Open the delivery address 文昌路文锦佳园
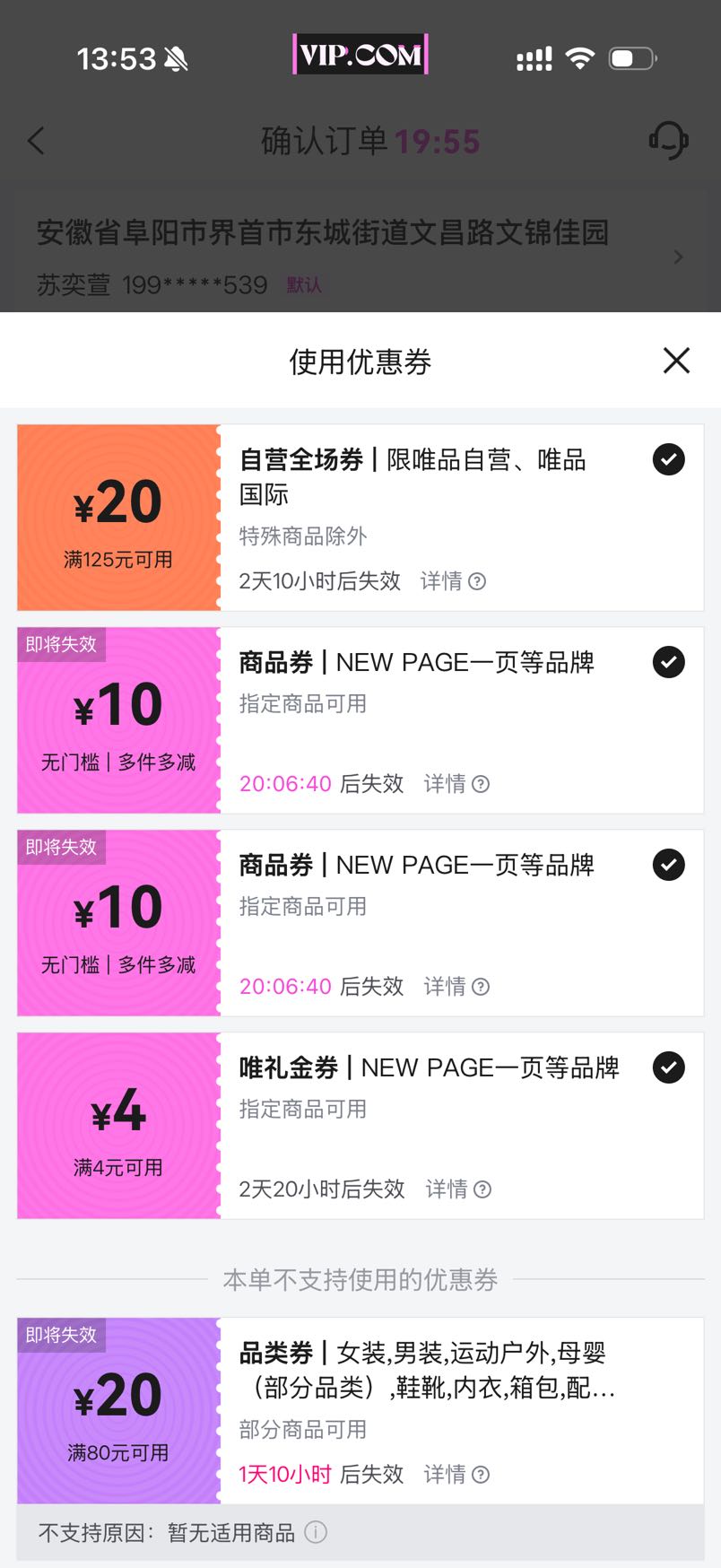721x1568 pixels. (360, 256)
